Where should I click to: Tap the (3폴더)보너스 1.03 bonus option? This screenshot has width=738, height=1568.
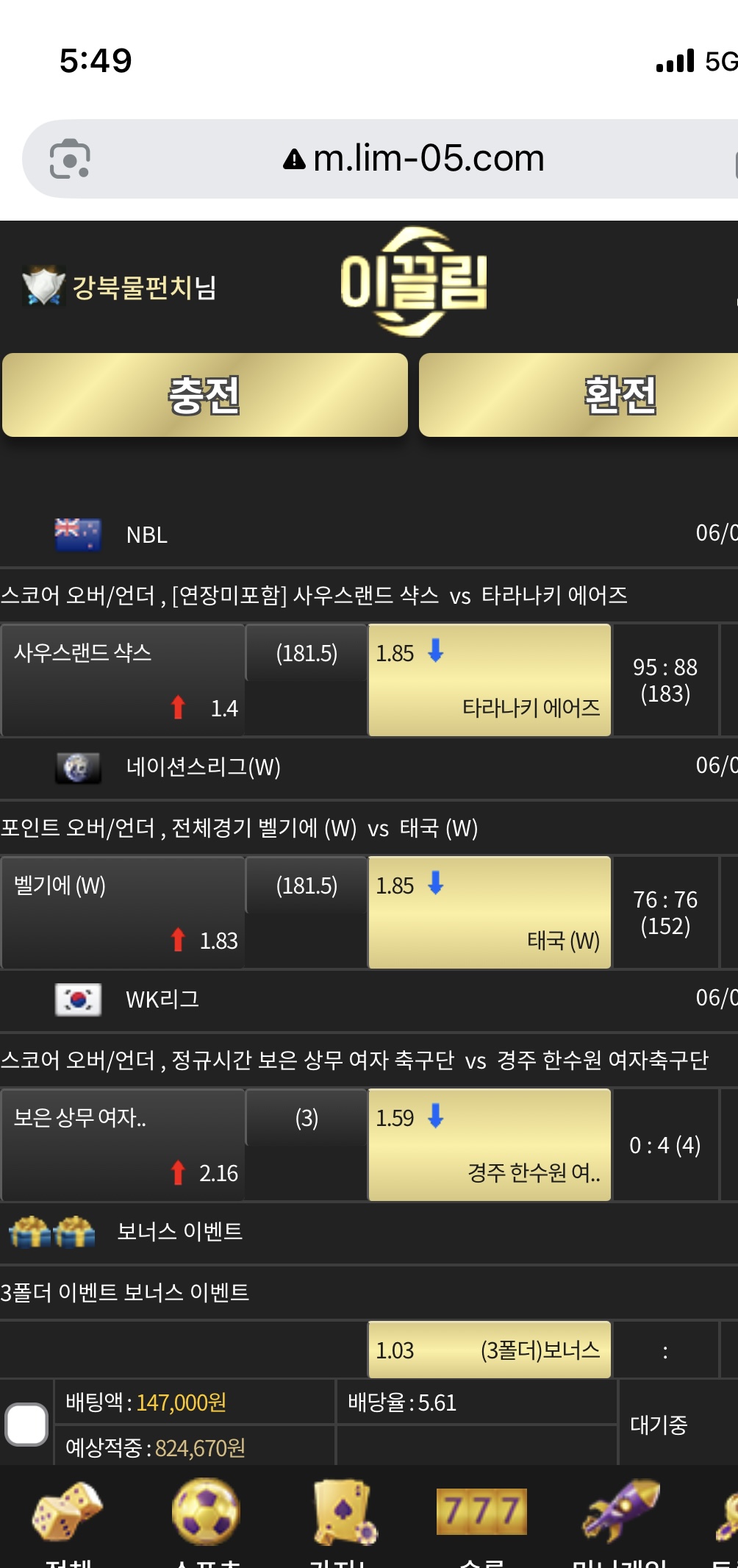click(489, 1350)
